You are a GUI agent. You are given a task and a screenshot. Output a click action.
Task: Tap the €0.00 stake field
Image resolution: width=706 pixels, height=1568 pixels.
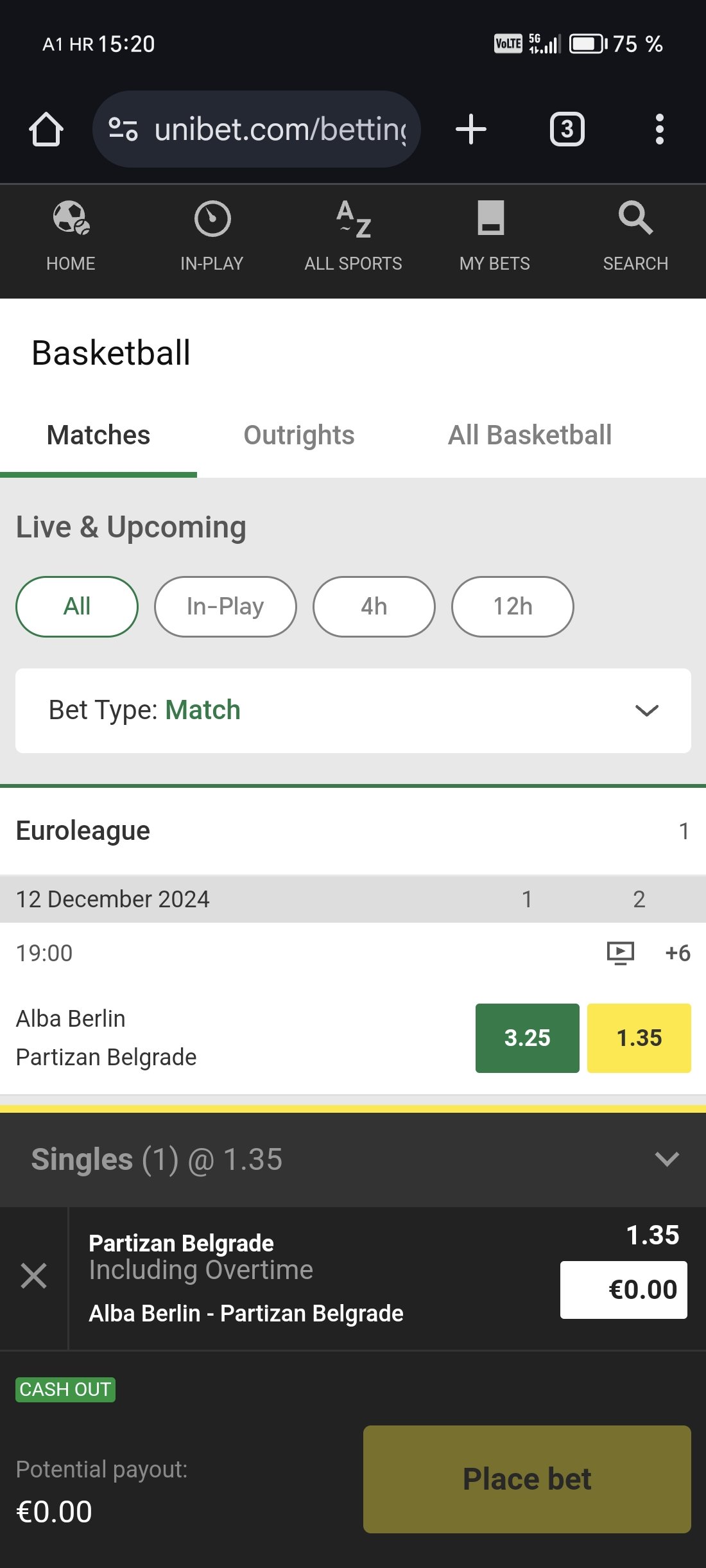tap(623, 1290)
